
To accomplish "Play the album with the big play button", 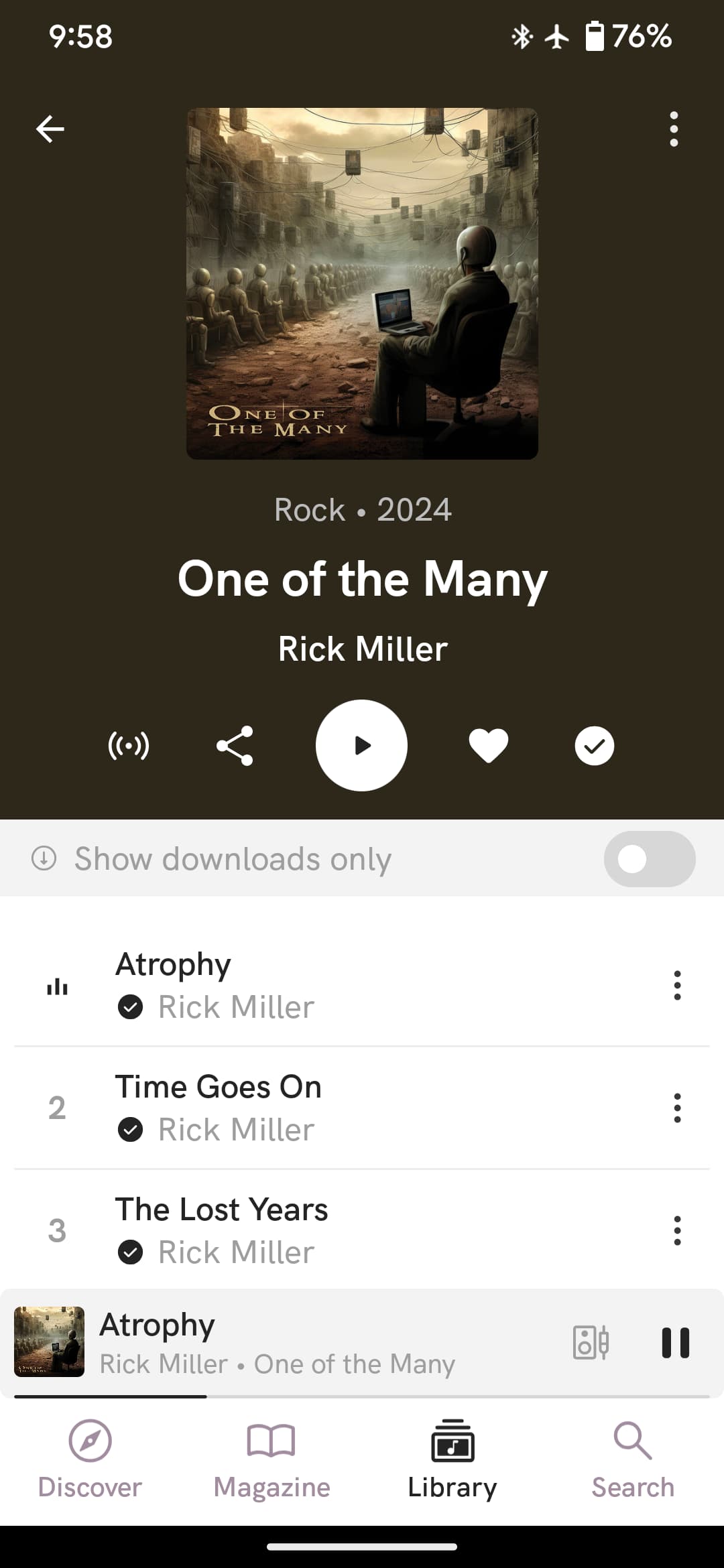I will tap(361, 746).
